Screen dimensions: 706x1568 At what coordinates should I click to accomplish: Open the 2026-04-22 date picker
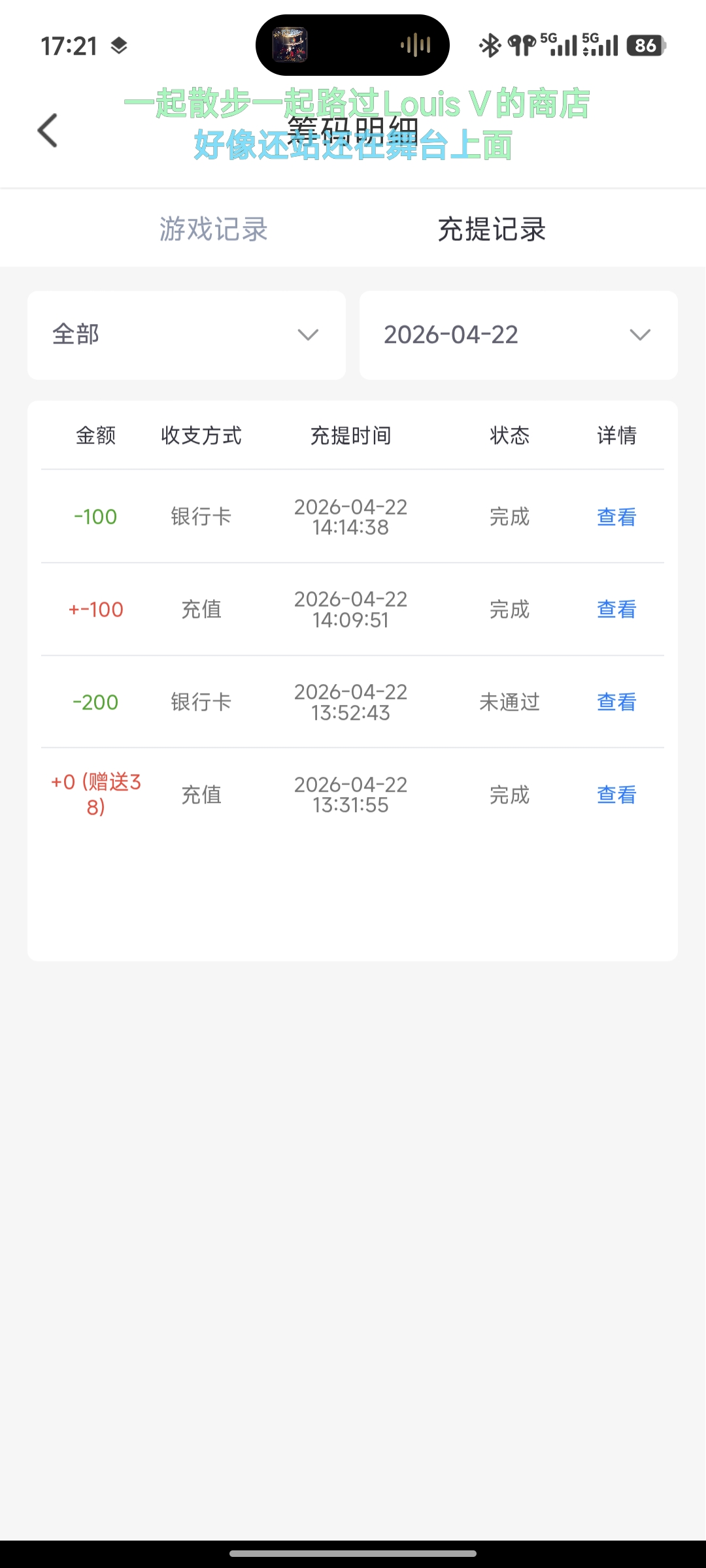518,335
